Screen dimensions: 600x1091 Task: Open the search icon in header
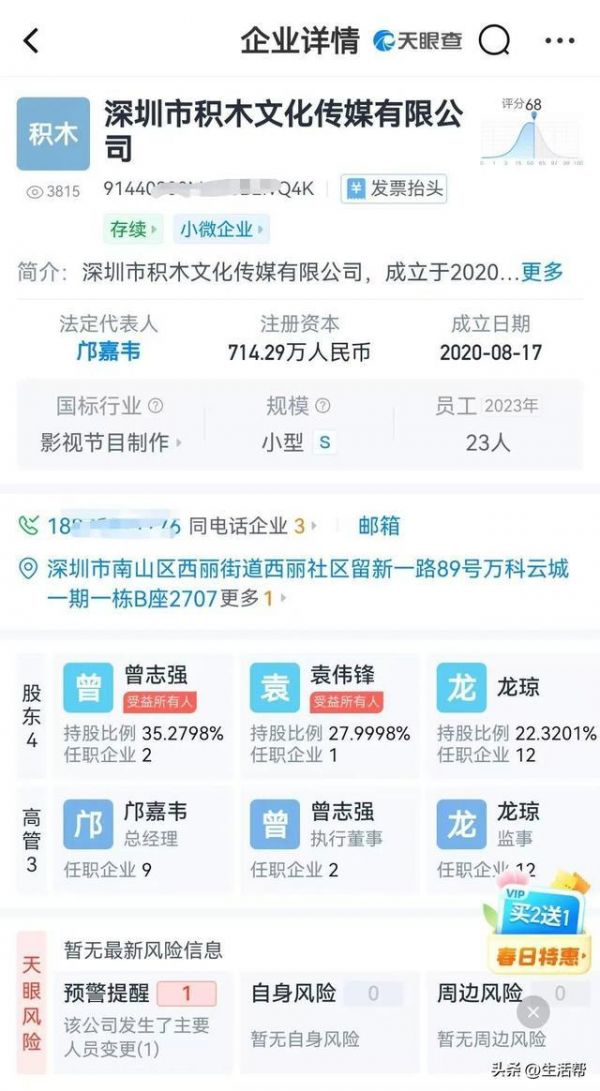tap(494, 41)
